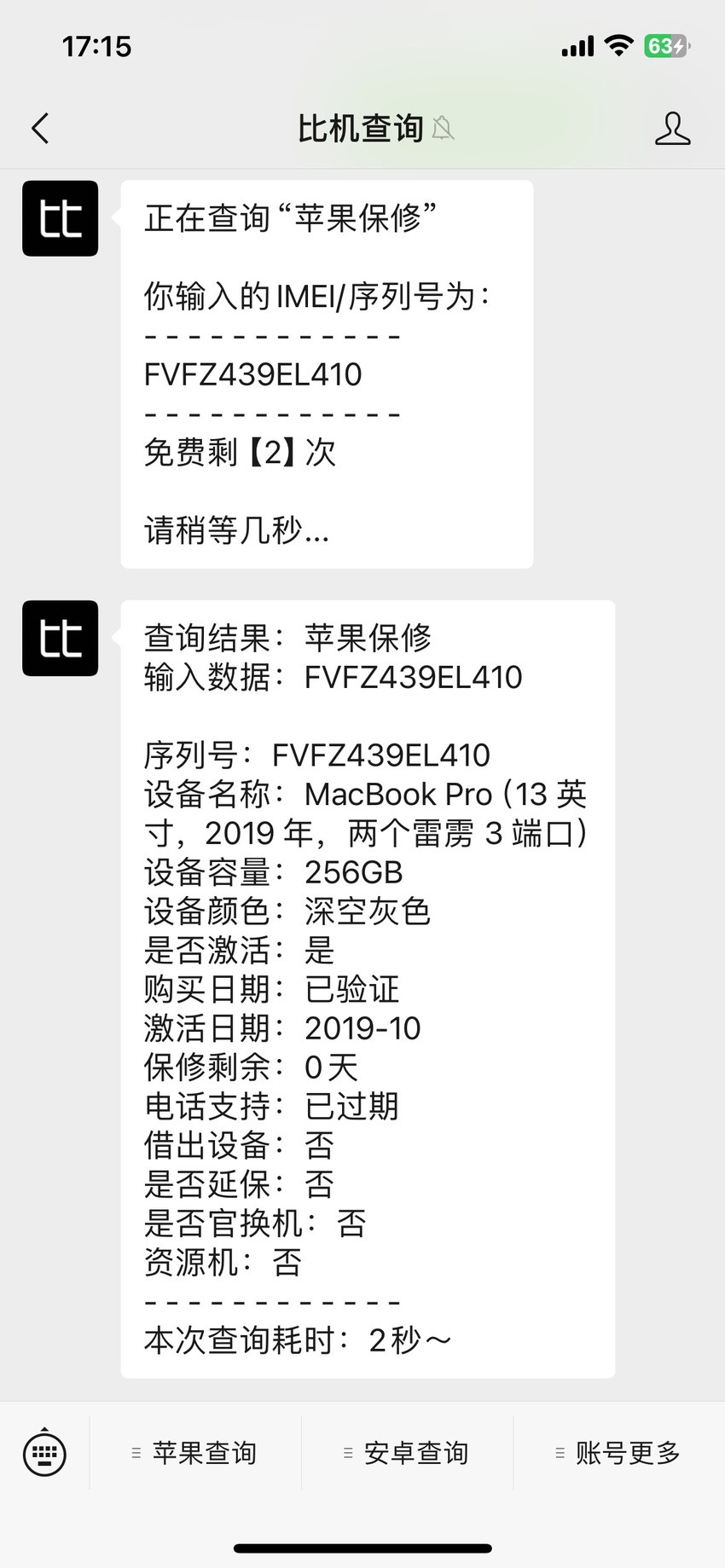Open the account profile icon
The image size is (725, 1568).
pyautogui.click(x=672, y=129)
